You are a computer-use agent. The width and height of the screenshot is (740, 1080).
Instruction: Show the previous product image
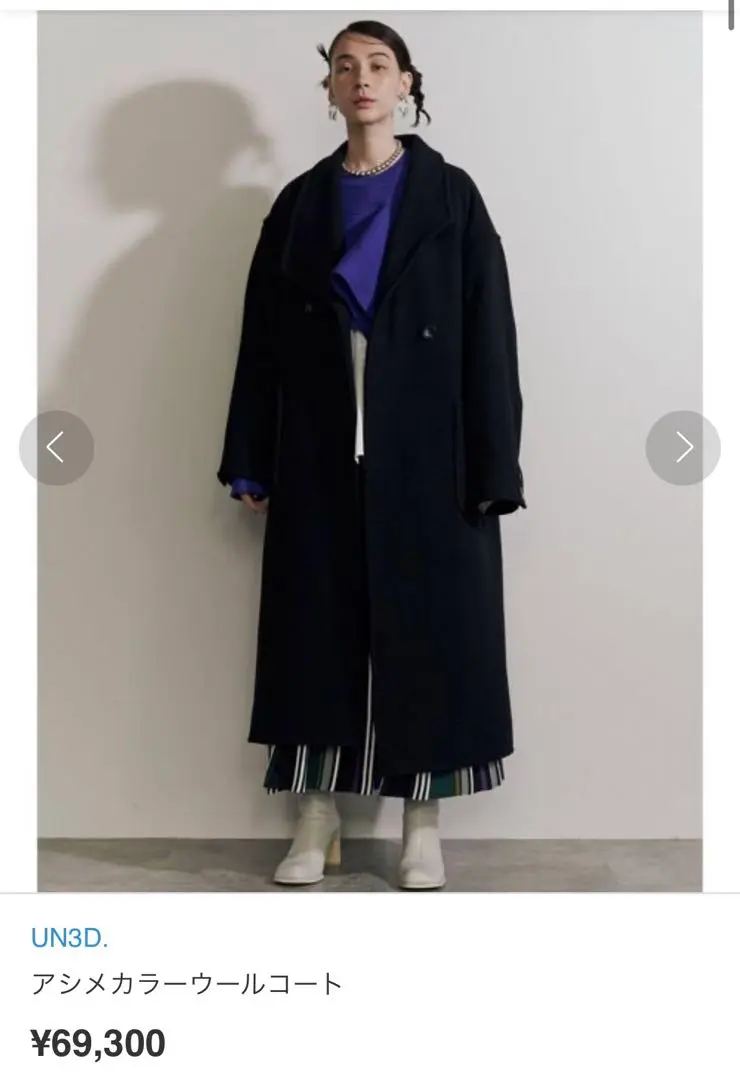click(56, 448)
